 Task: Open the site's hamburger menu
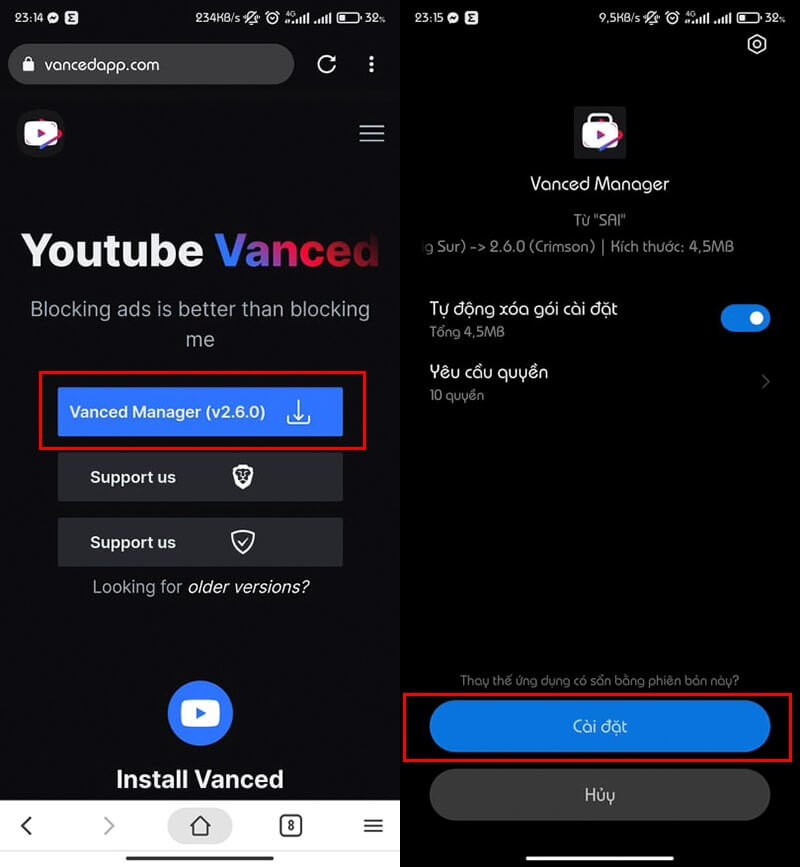pyautogui.click(x=371, y=134)
